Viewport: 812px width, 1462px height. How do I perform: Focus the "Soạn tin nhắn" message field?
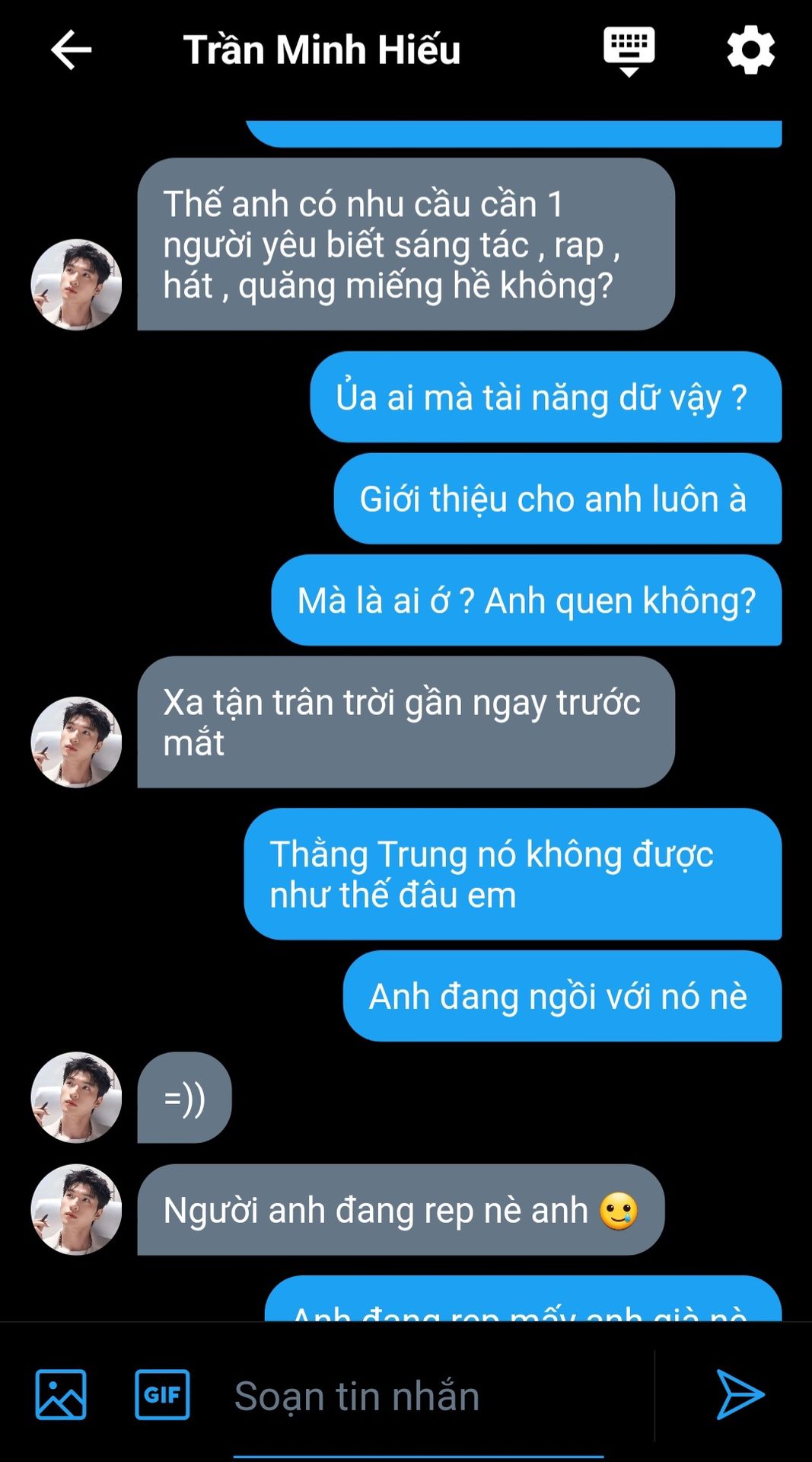419,1396
